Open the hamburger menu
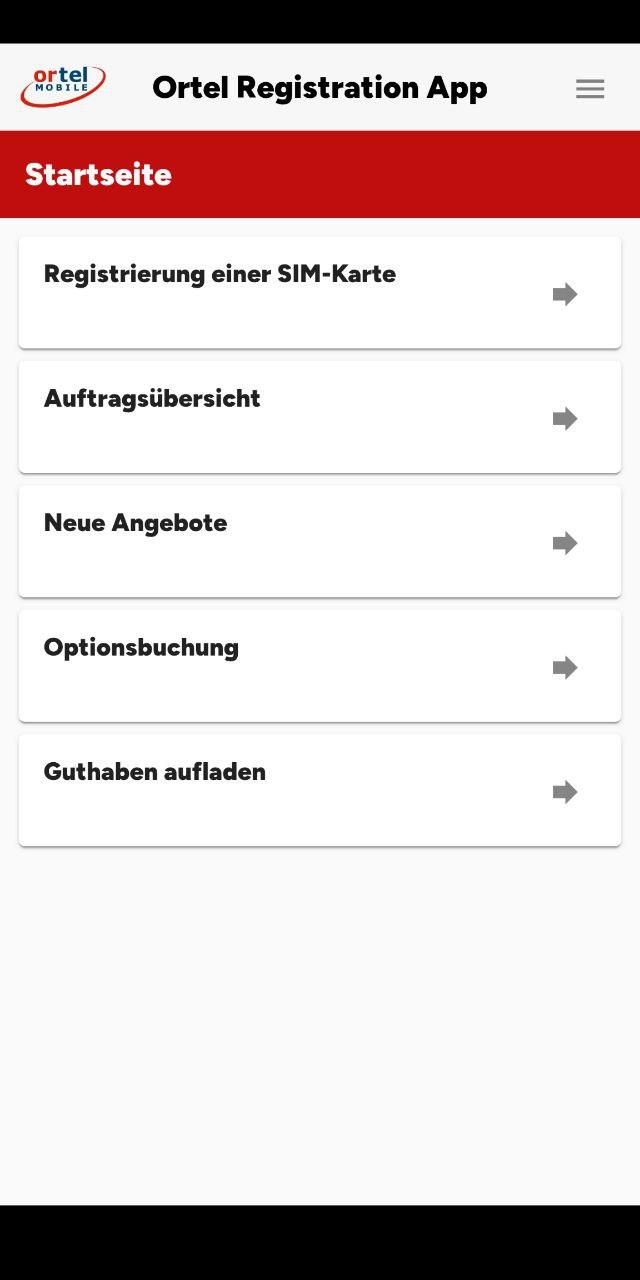 (x=590, y=89)
